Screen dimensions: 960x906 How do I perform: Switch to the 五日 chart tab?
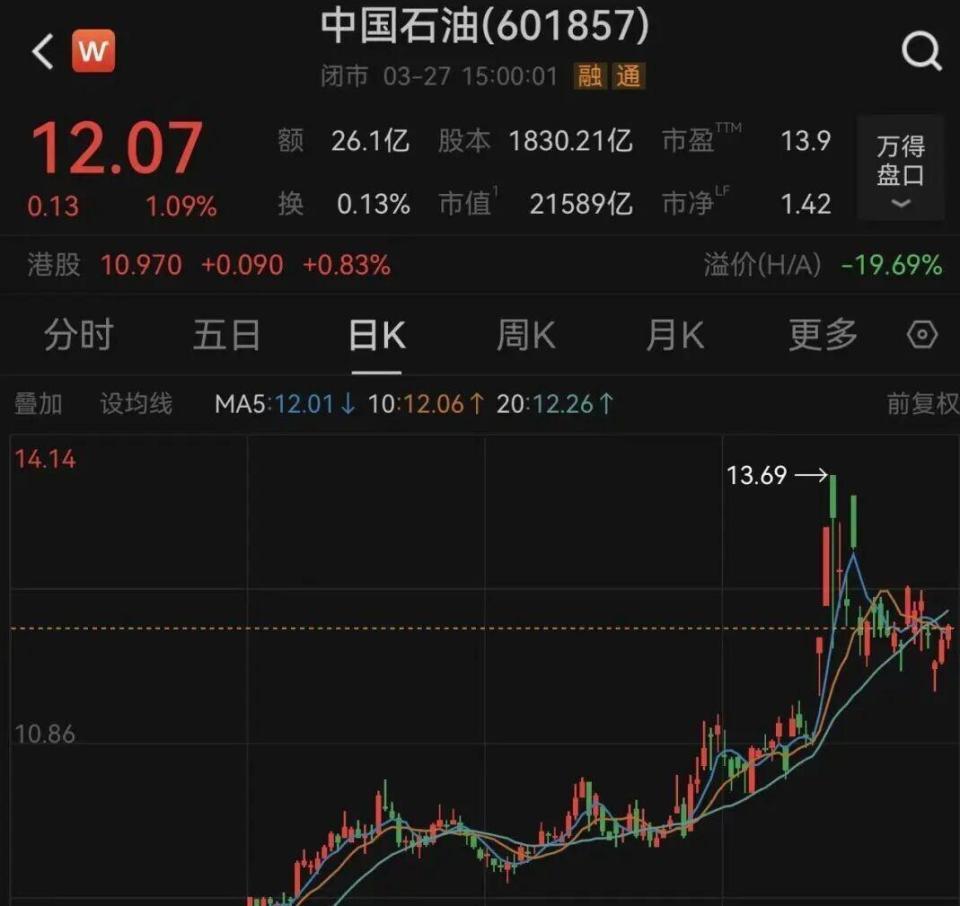point(227,336)
